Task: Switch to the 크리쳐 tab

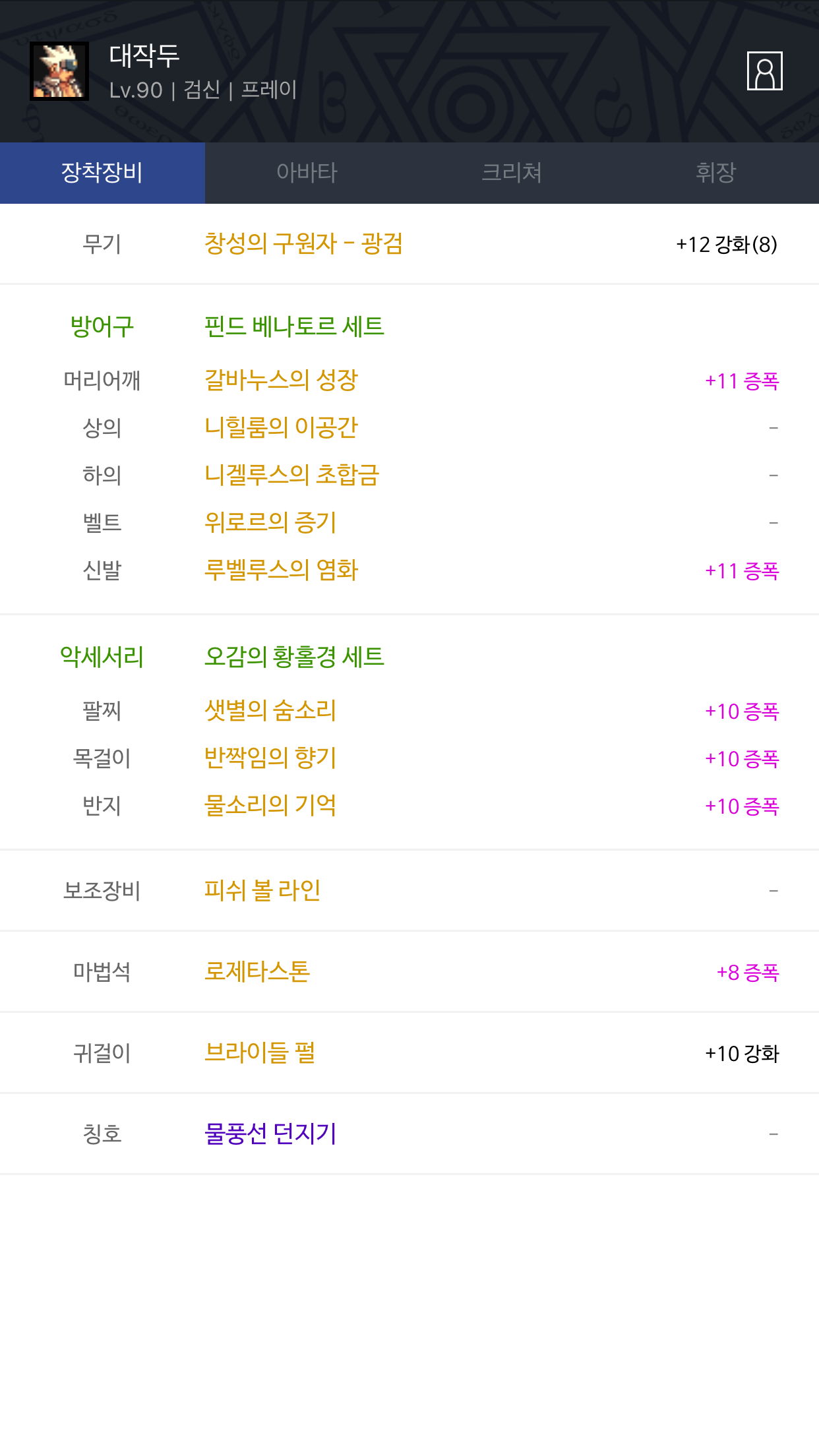Action: (512, 173)
